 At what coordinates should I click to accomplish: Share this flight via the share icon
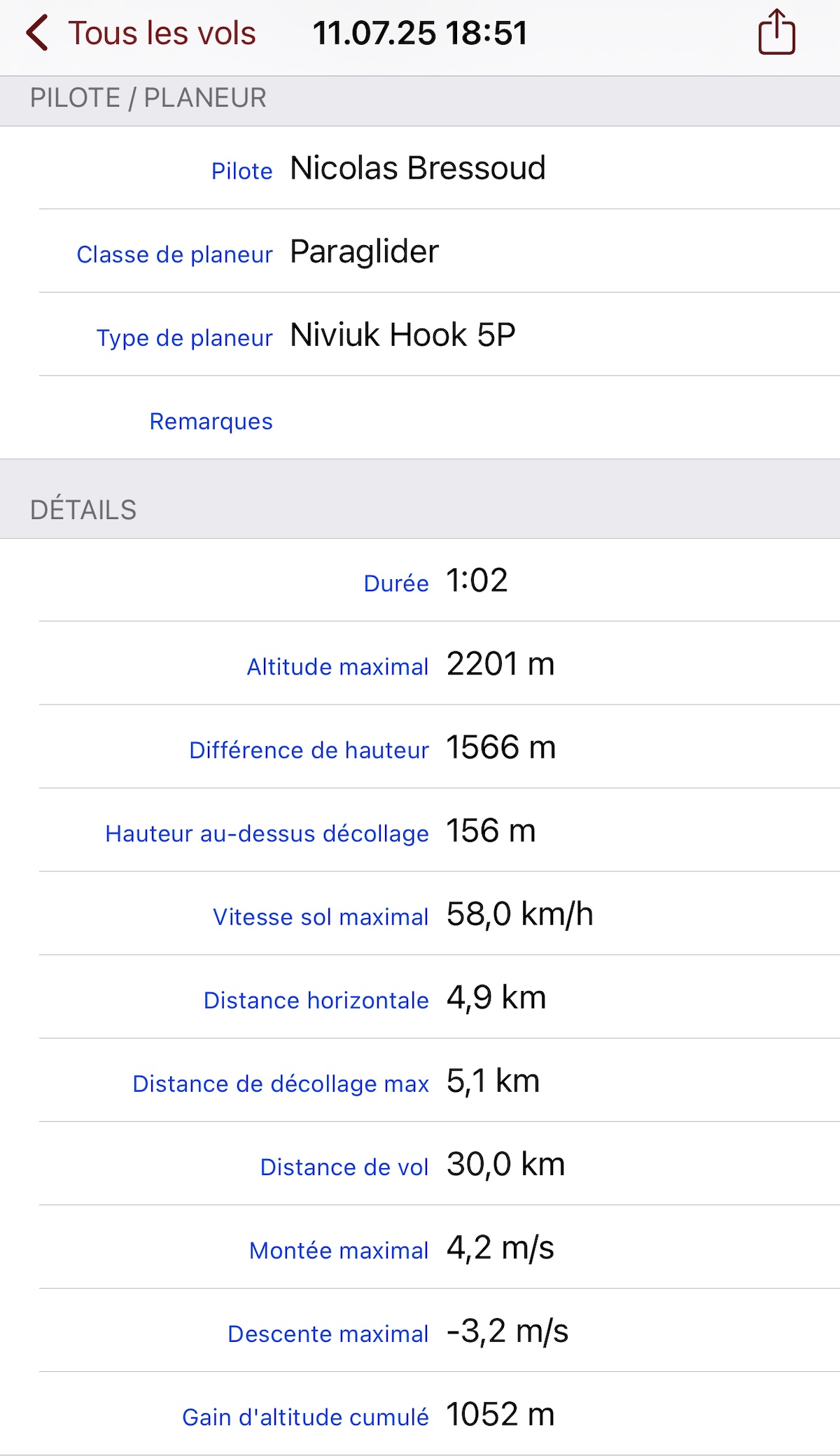(x=776, y=33)
